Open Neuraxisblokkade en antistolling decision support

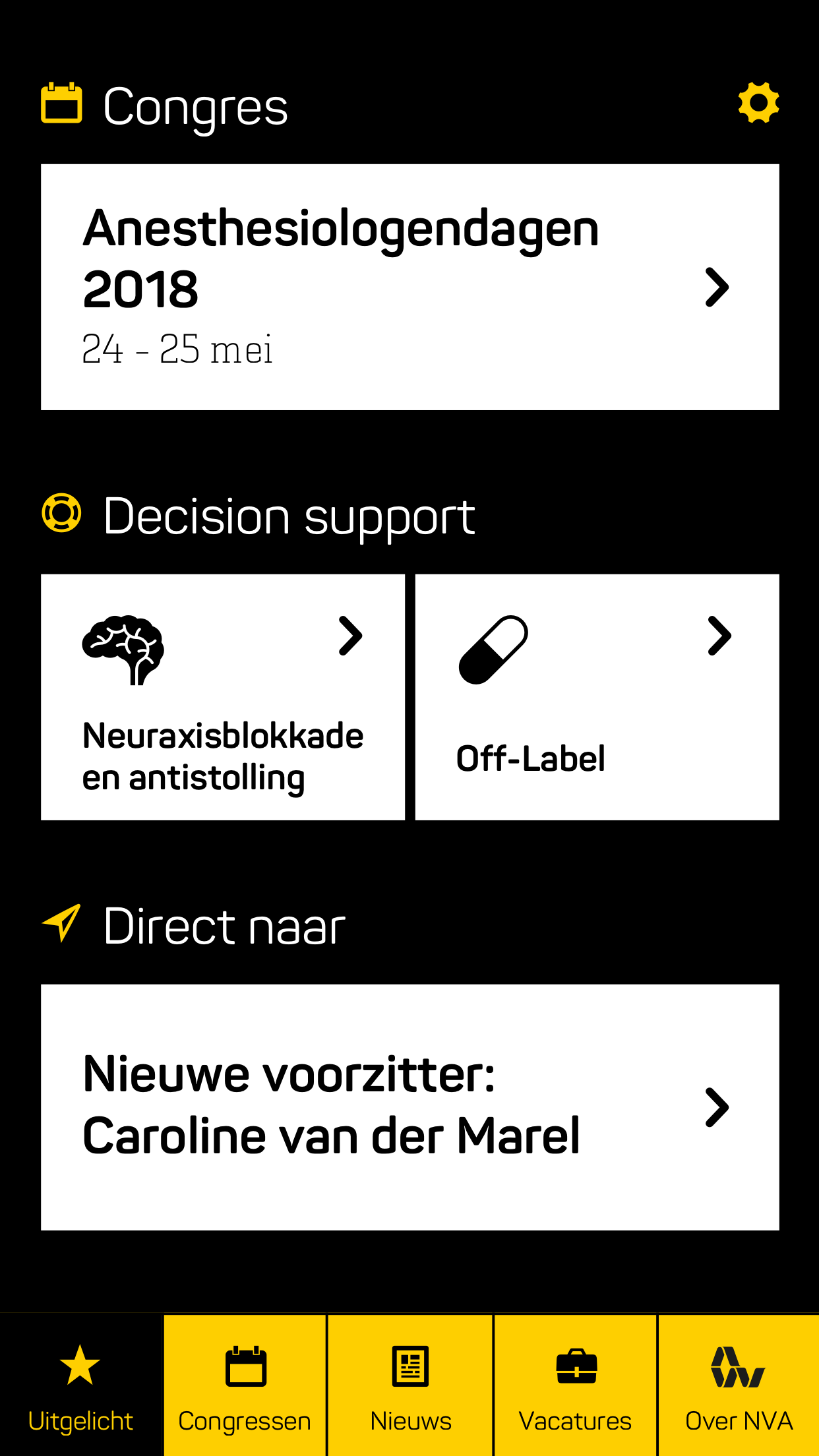223,697
